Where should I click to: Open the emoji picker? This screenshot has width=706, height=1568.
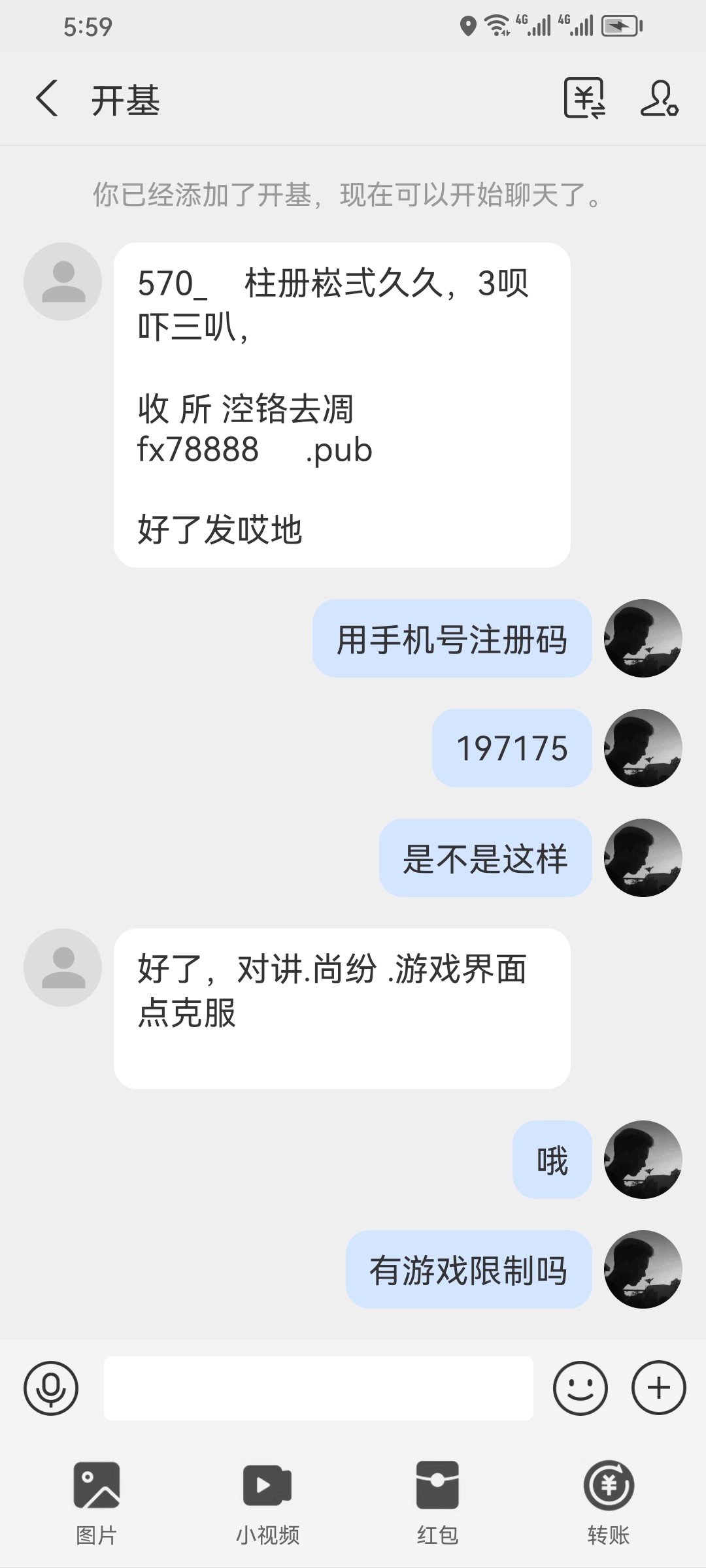coord(580,1388)
